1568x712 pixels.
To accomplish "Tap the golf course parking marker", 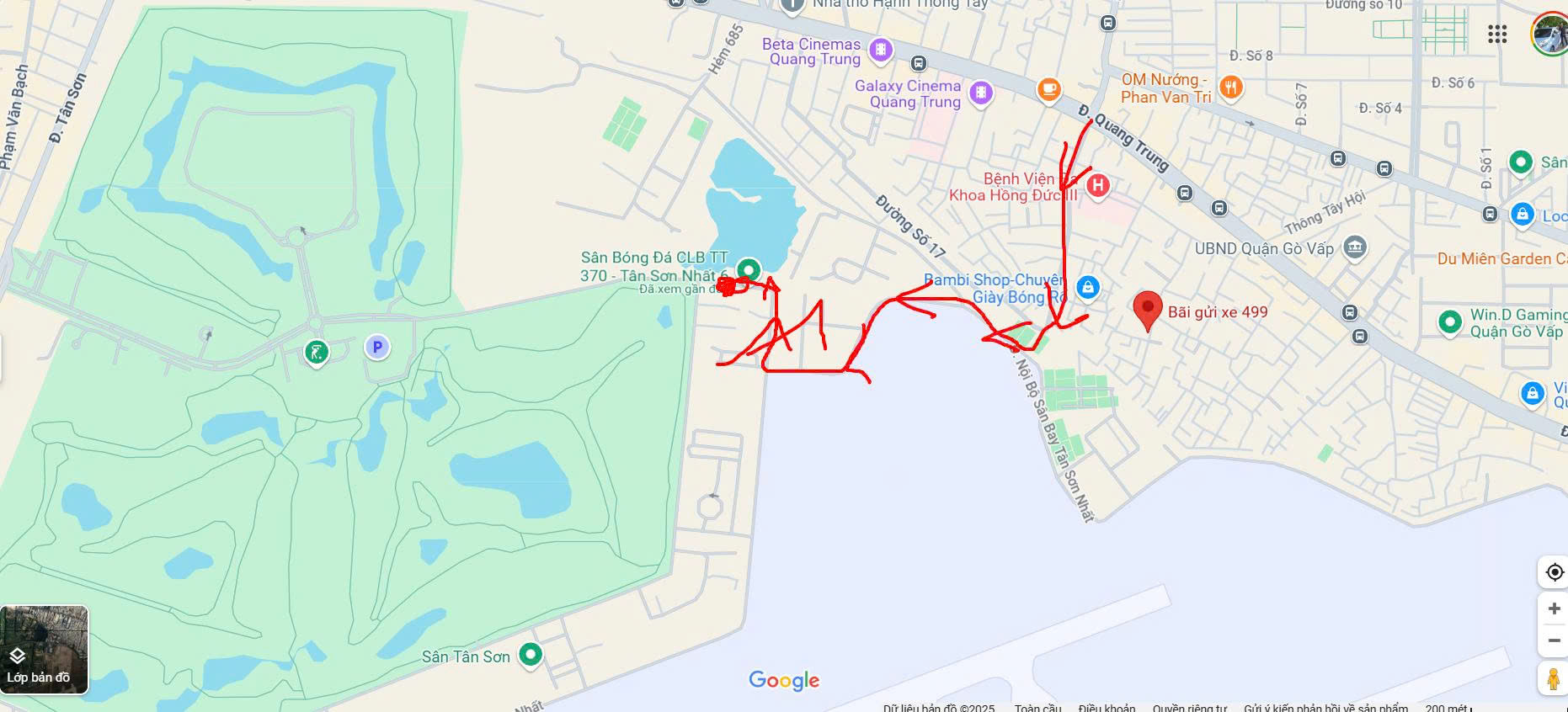I will pos(377,347).
